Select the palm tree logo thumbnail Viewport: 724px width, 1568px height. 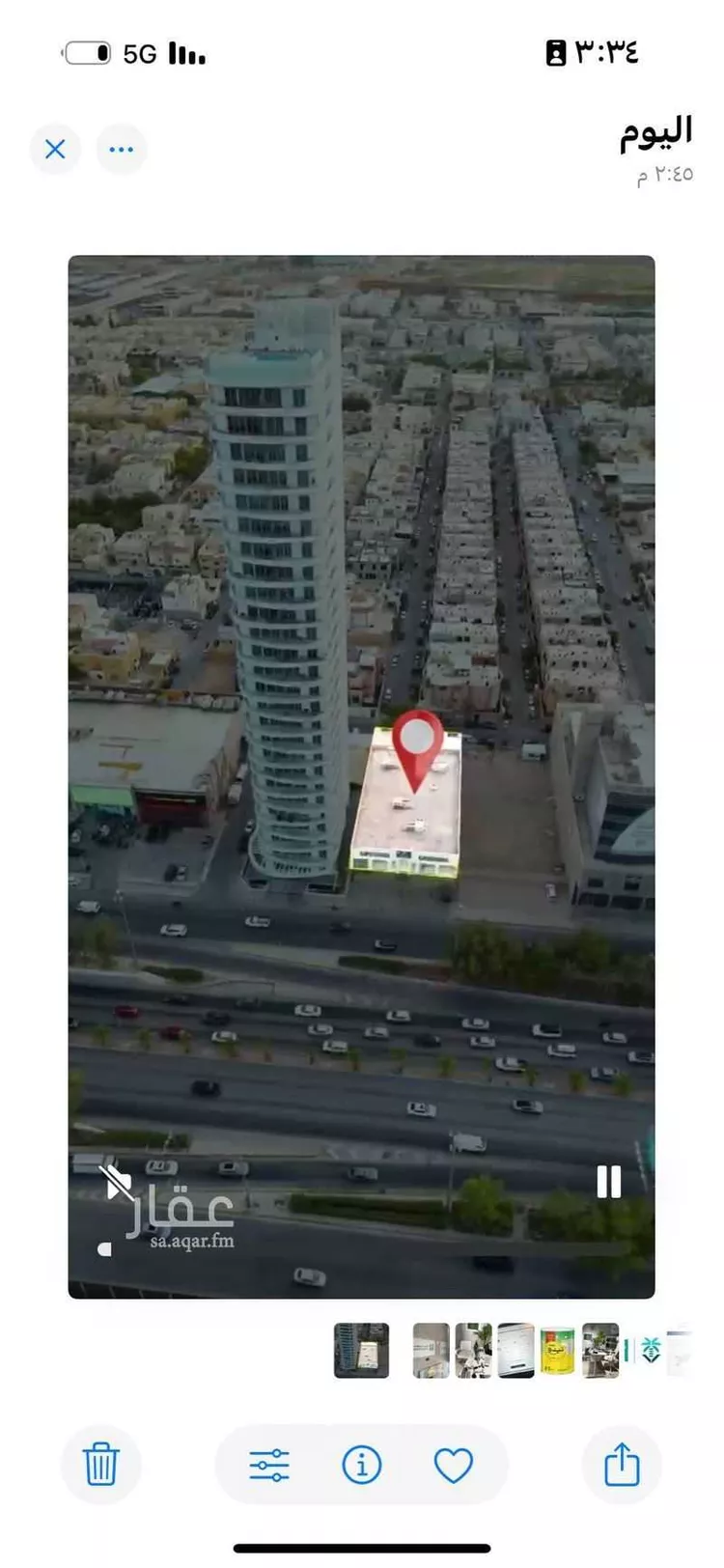click(x=651, y=1350)
